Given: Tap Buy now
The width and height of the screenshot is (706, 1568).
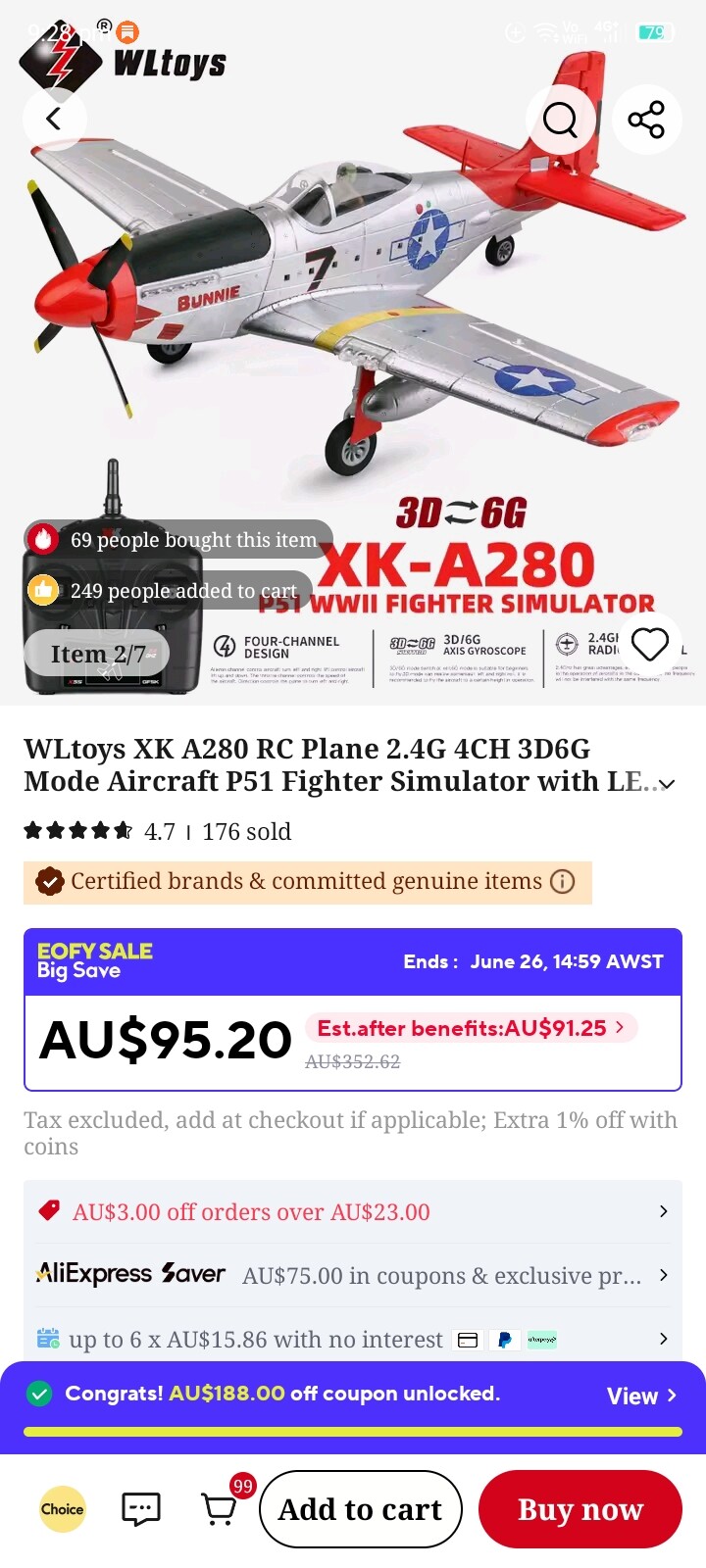Looking at the screenshot, I should [x=580, y=1509].
